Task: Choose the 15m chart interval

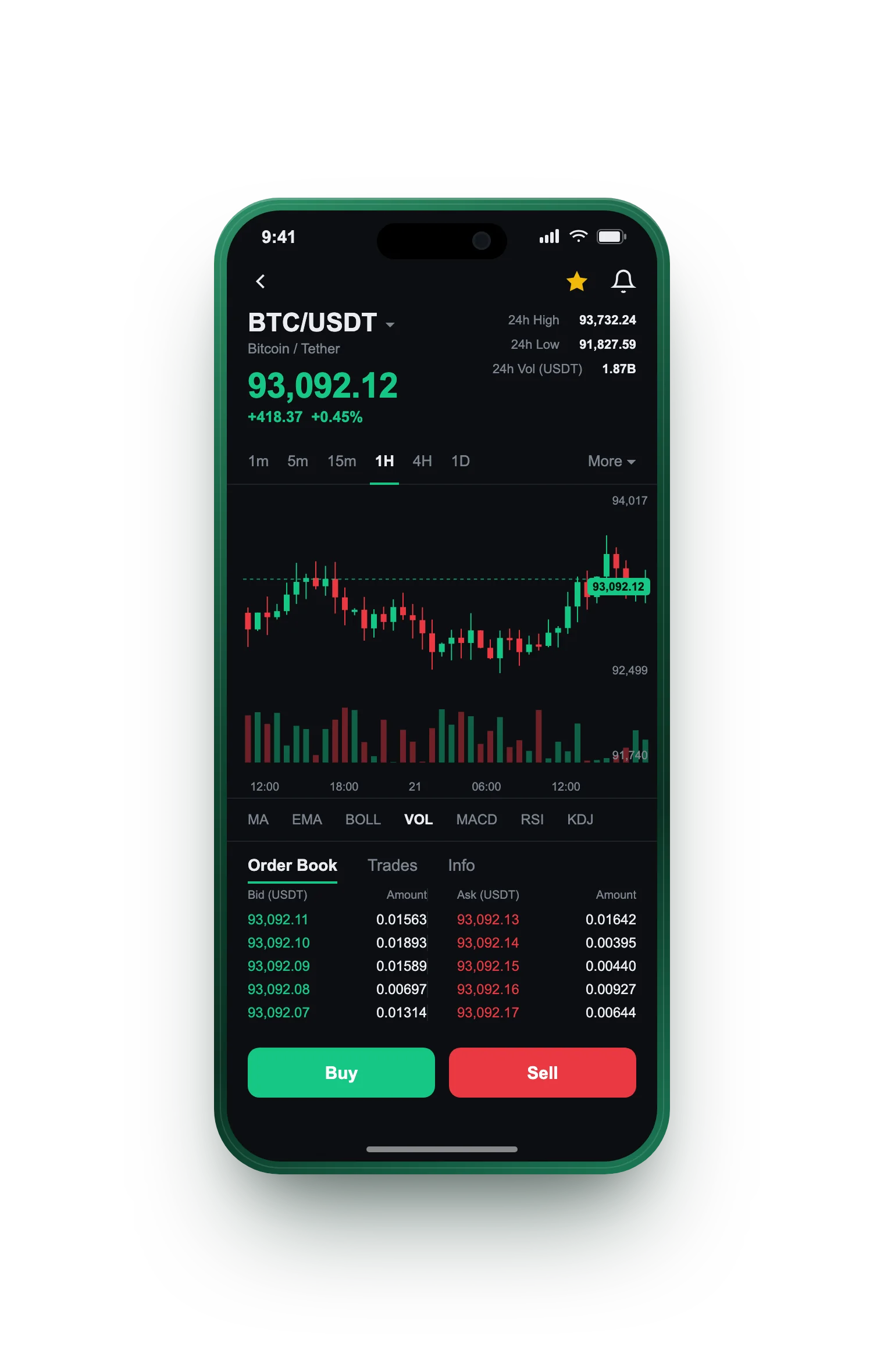Action: [x=341, y=461]
